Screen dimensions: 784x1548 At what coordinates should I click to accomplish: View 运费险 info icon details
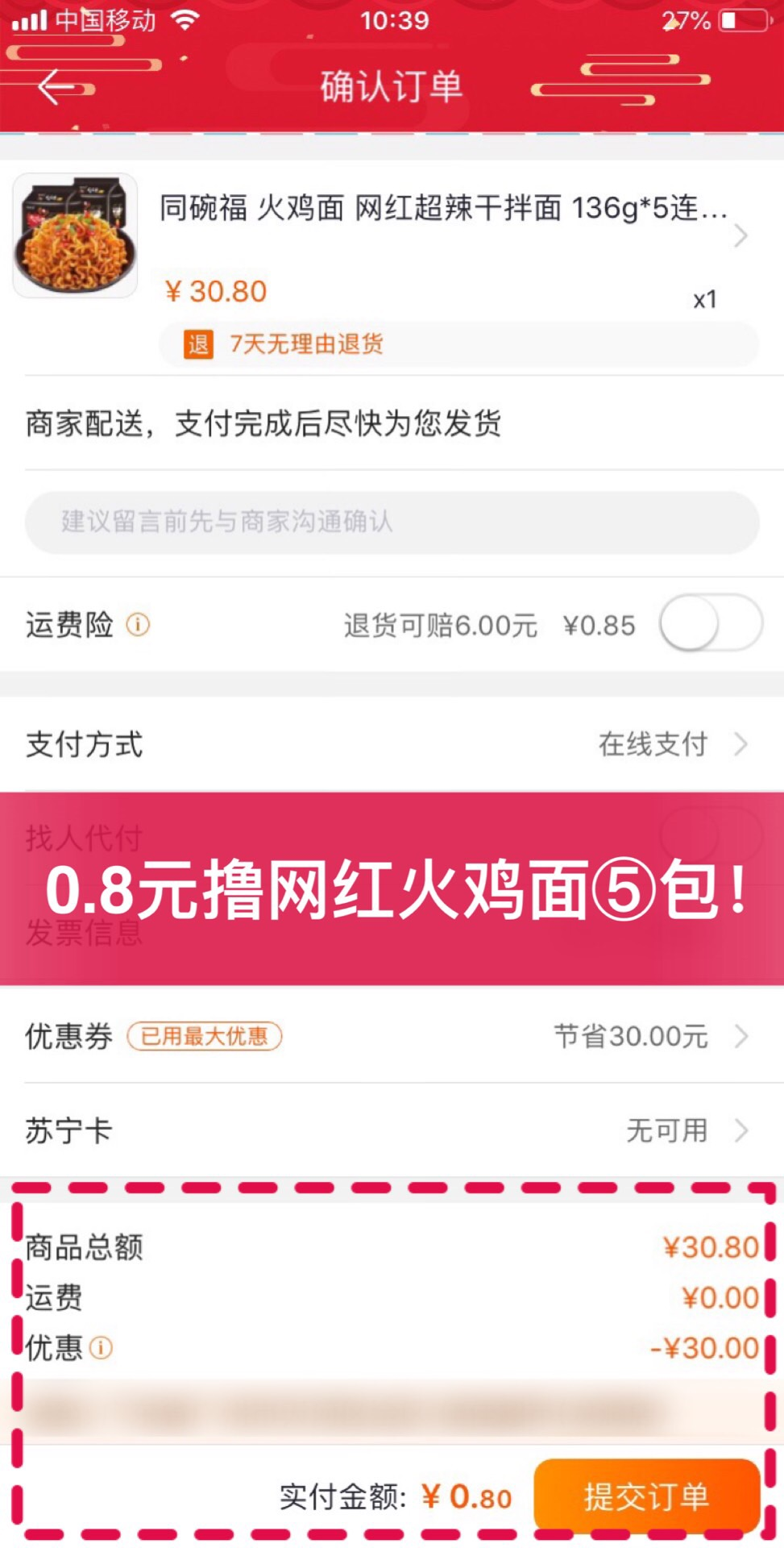138,625
